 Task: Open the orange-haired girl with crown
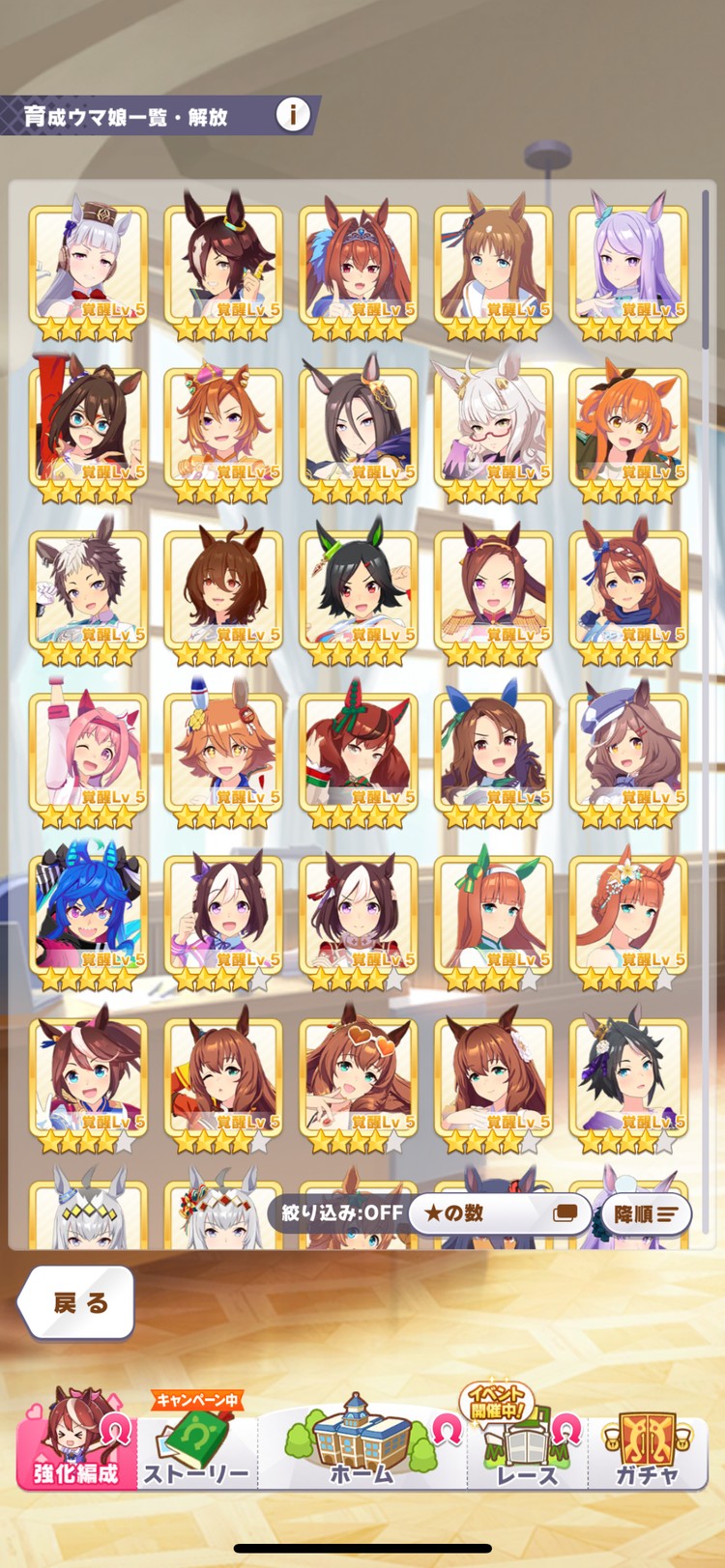223,427
